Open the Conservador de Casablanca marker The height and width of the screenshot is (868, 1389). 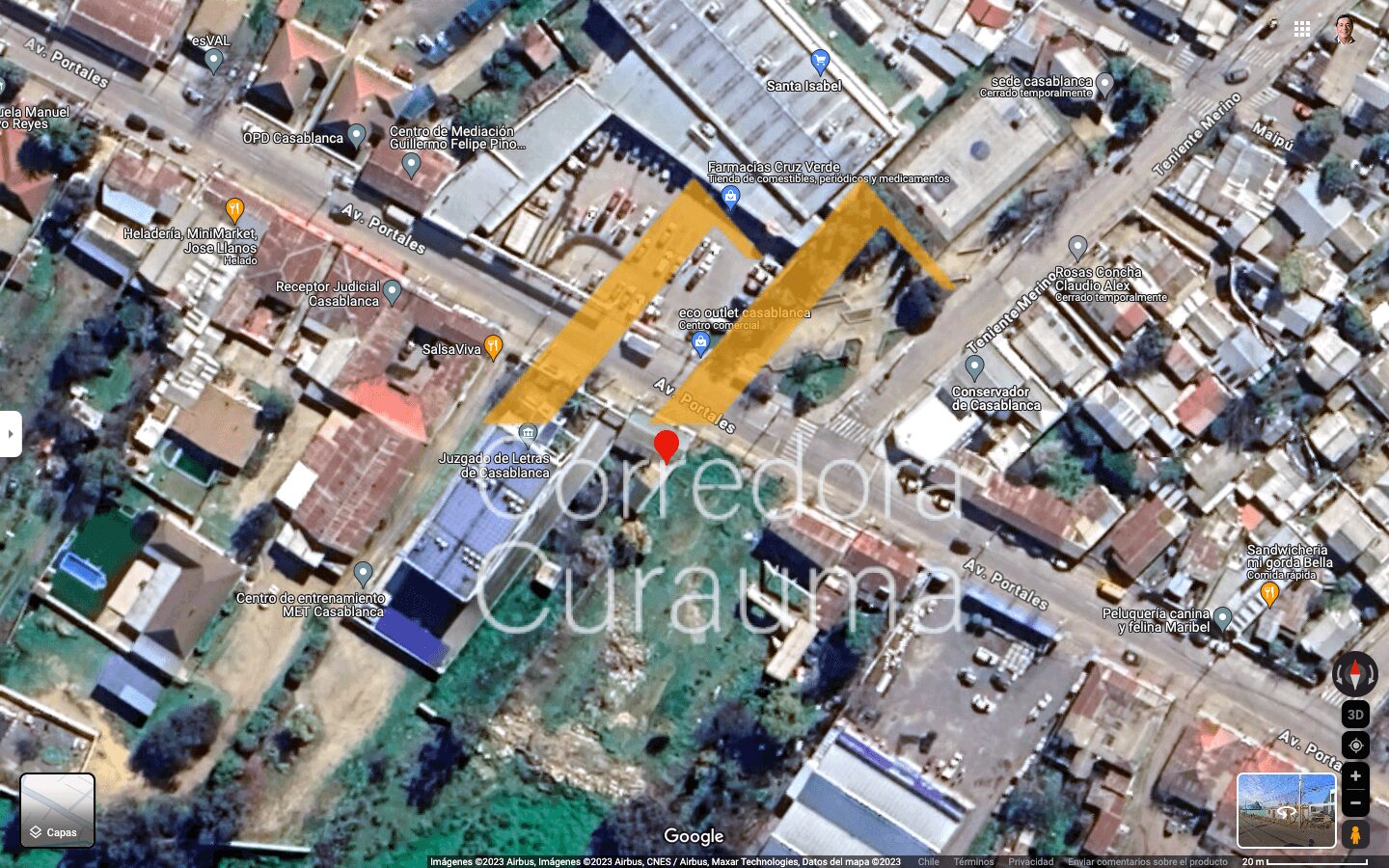pyautogui.click(x=974, y=367)
